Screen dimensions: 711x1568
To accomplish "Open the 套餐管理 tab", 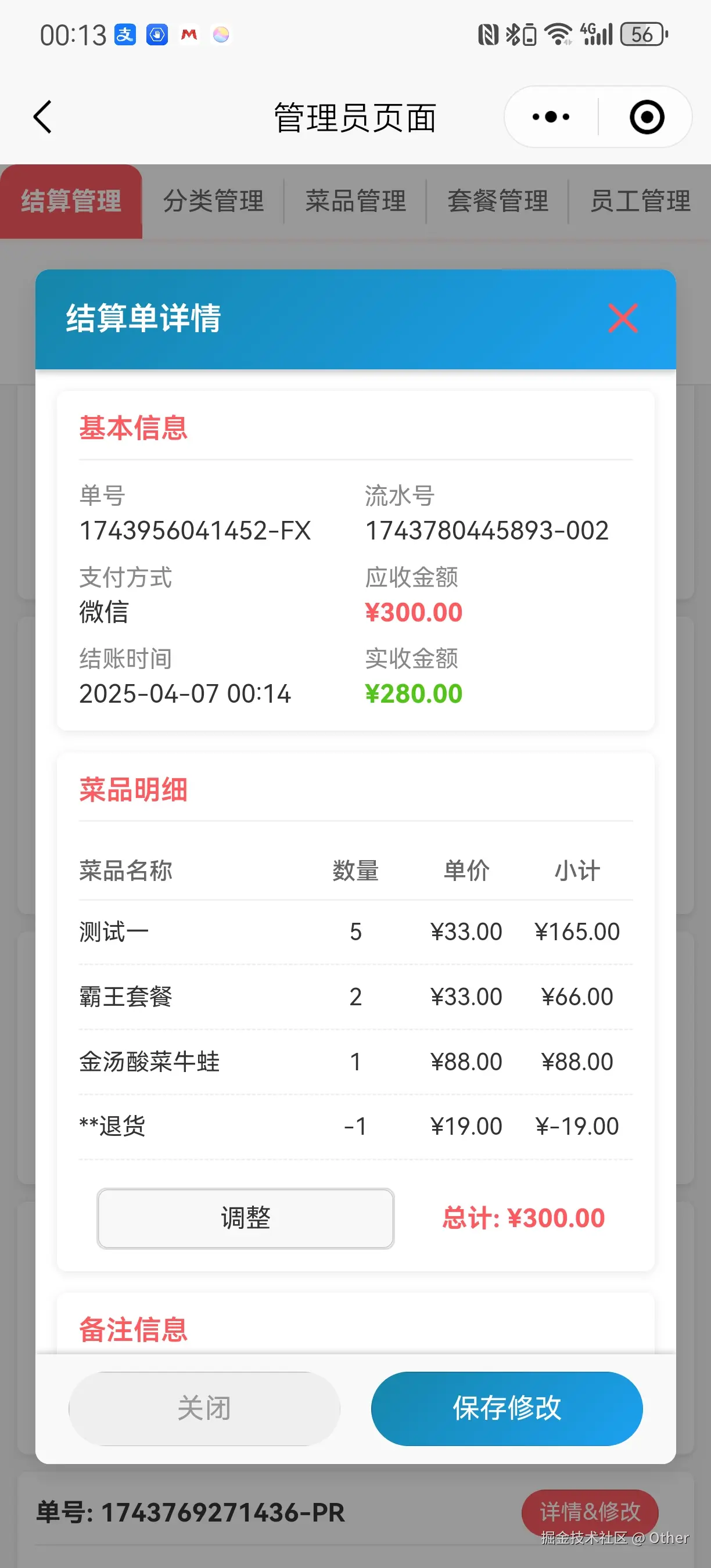I will pyautogui.click(x=498, y=202).
